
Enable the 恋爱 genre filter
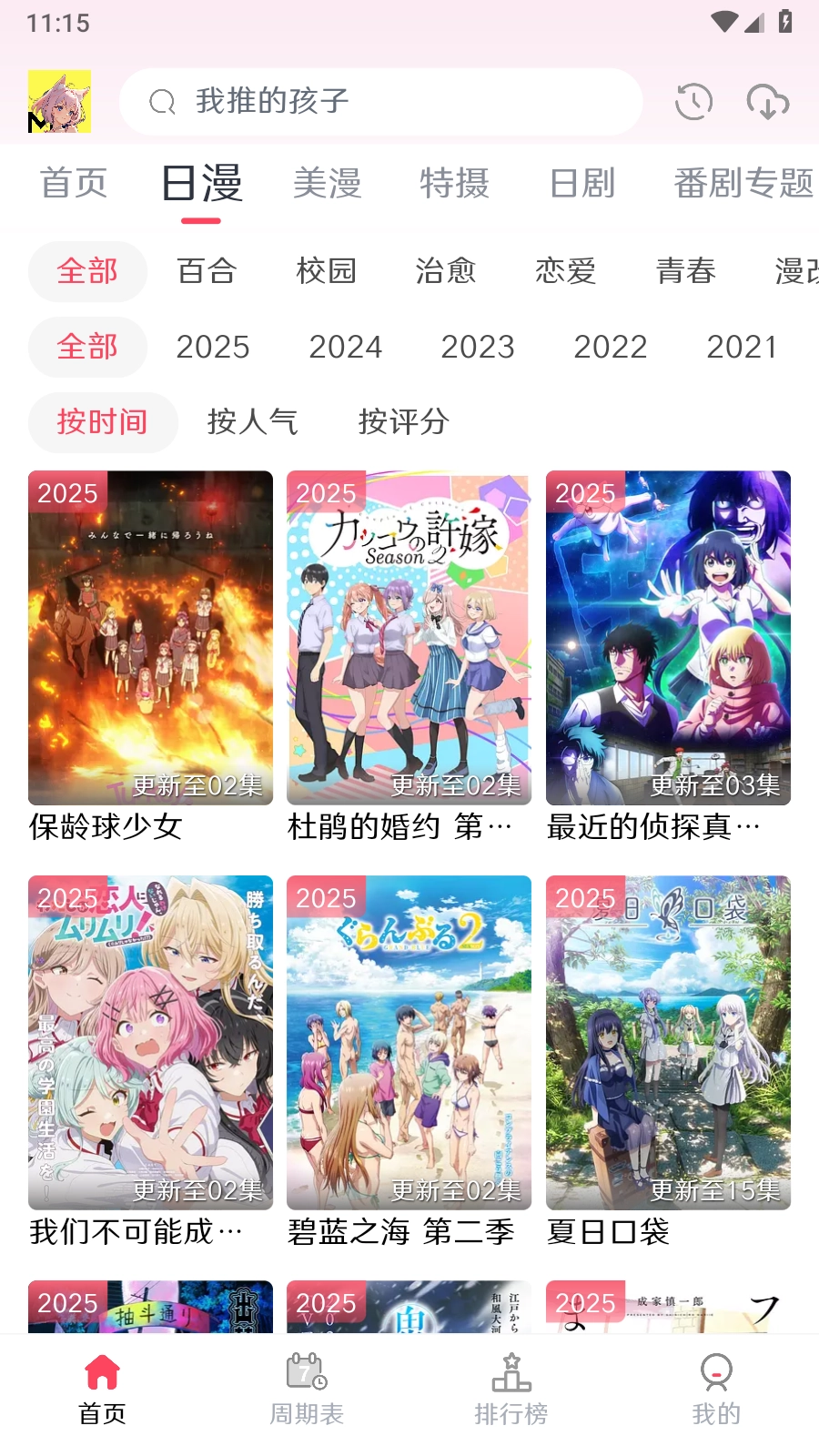click(565, 271)
